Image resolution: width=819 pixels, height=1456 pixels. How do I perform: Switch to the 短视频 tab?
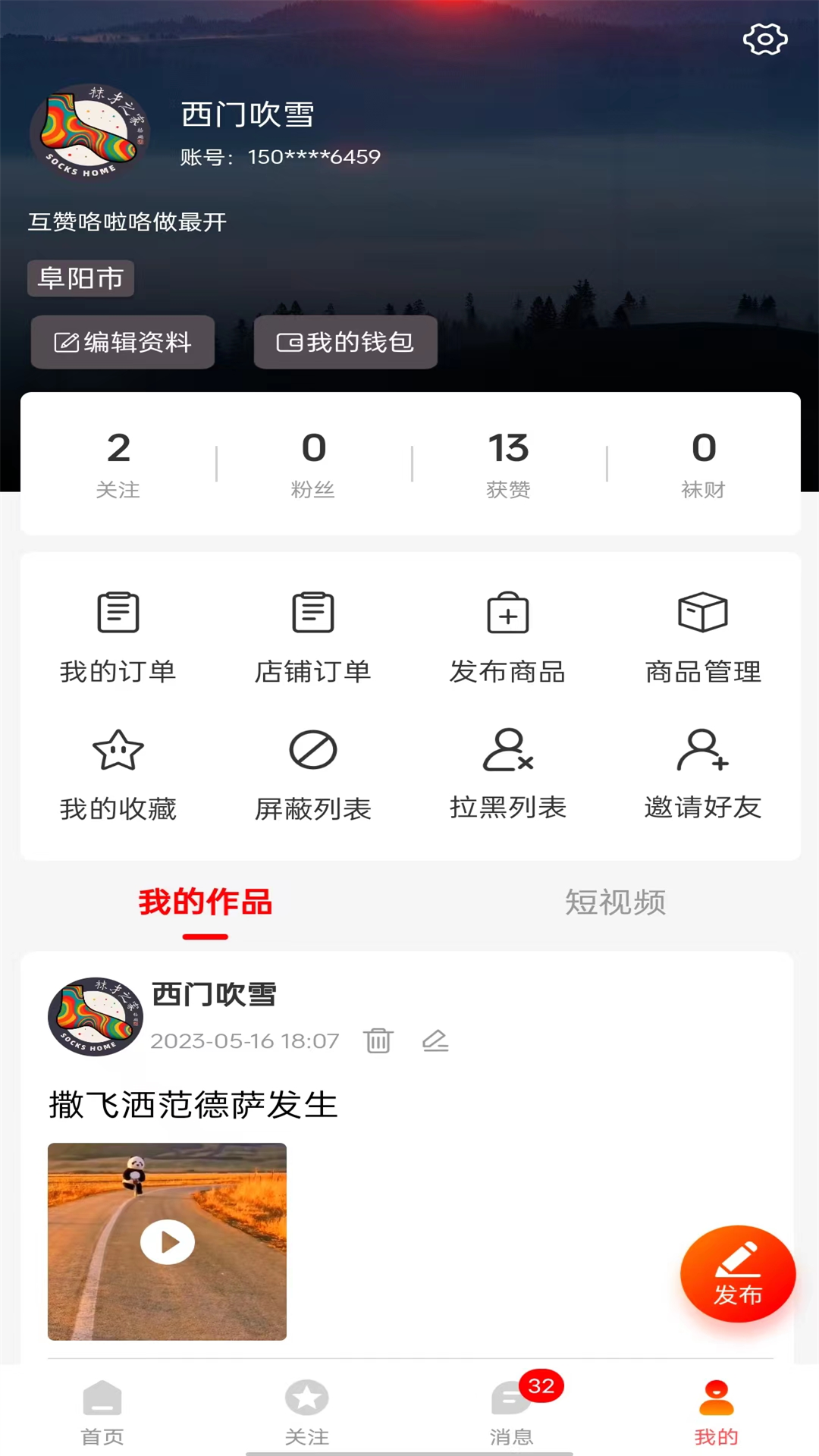coord(615,902)
